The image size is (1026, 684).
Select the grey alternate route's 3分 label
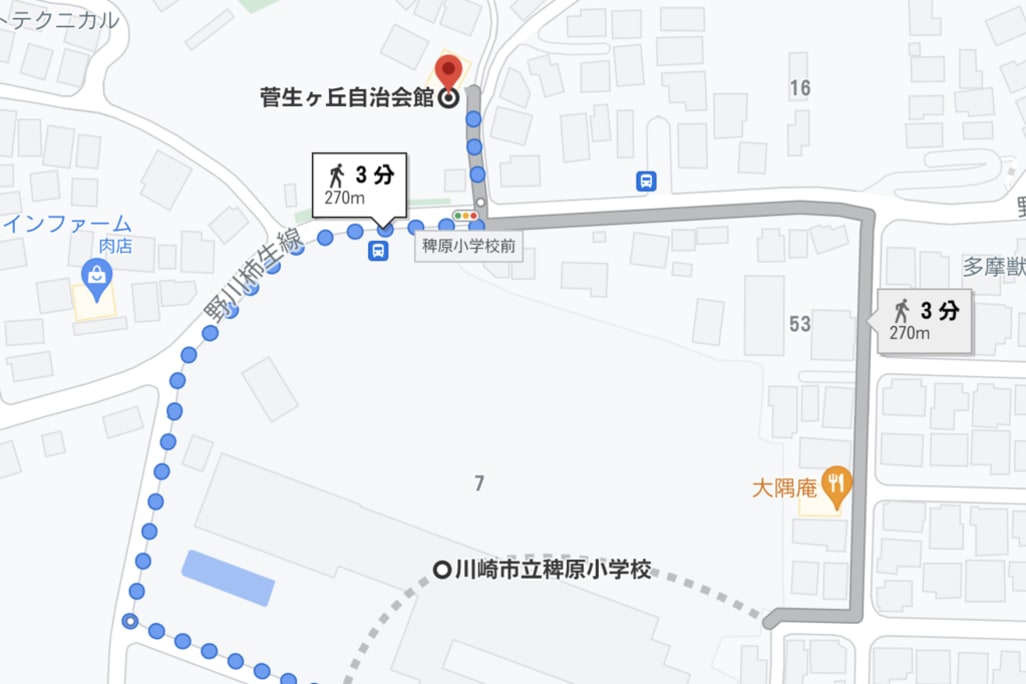924,320
